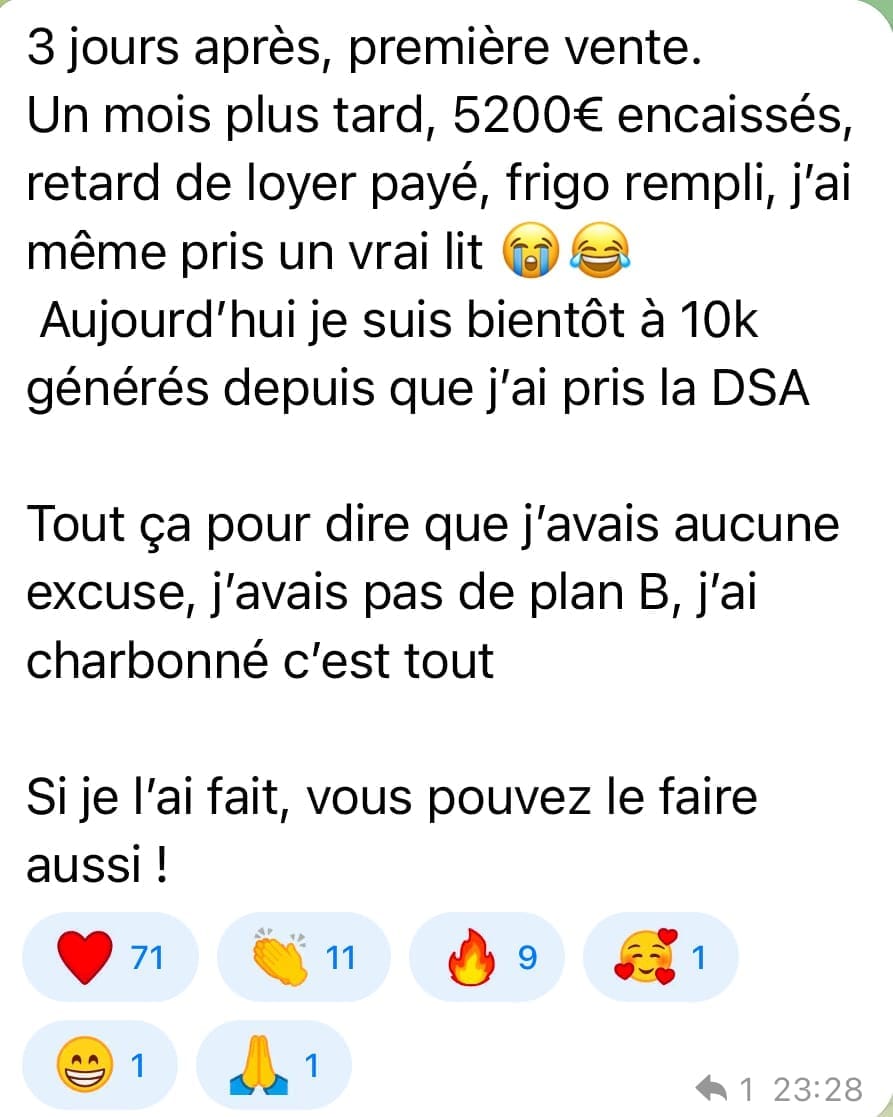The width and height of the screenshot is (893, 1117).
Task: Add a folded hands reaction
Action: tap(274, 1068)
